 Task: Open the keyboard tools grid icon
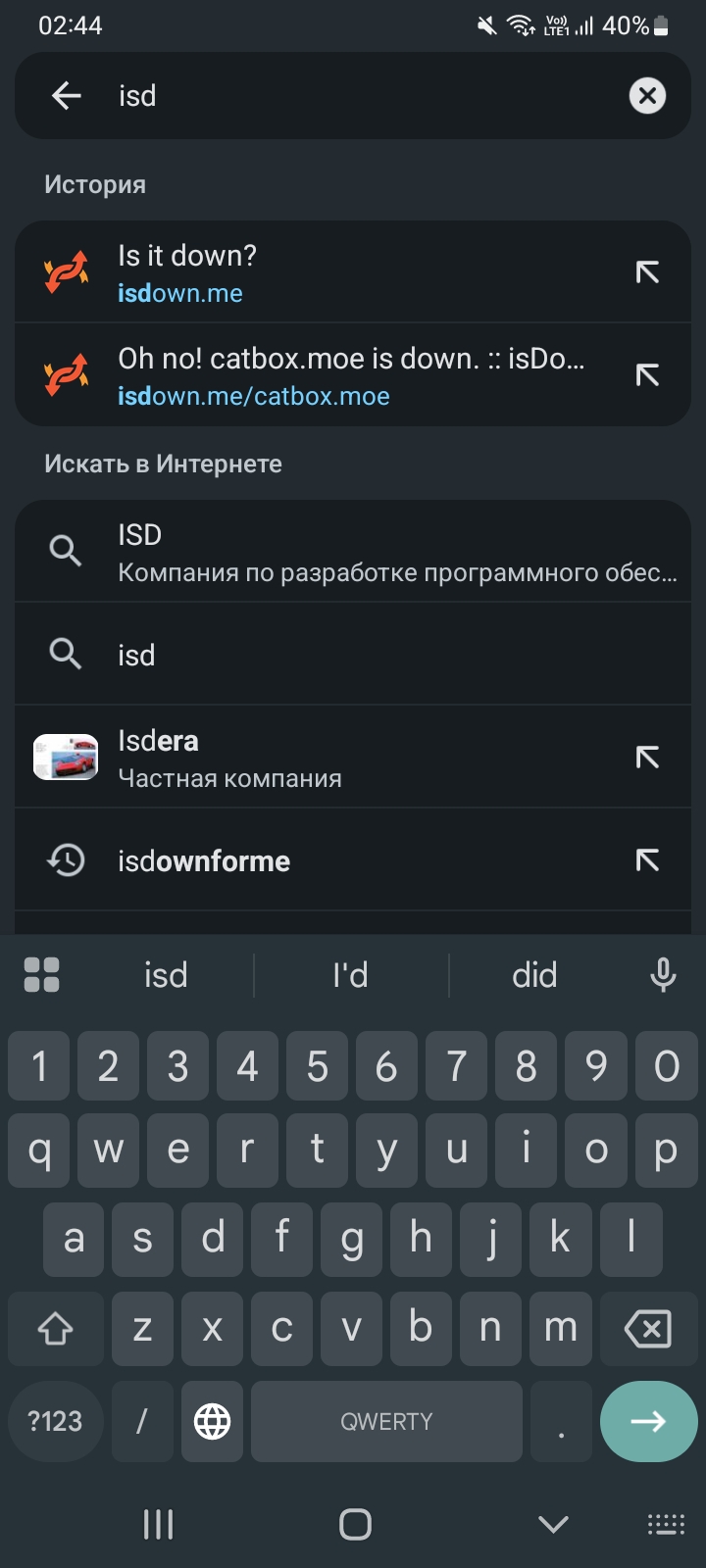point(41,975)
